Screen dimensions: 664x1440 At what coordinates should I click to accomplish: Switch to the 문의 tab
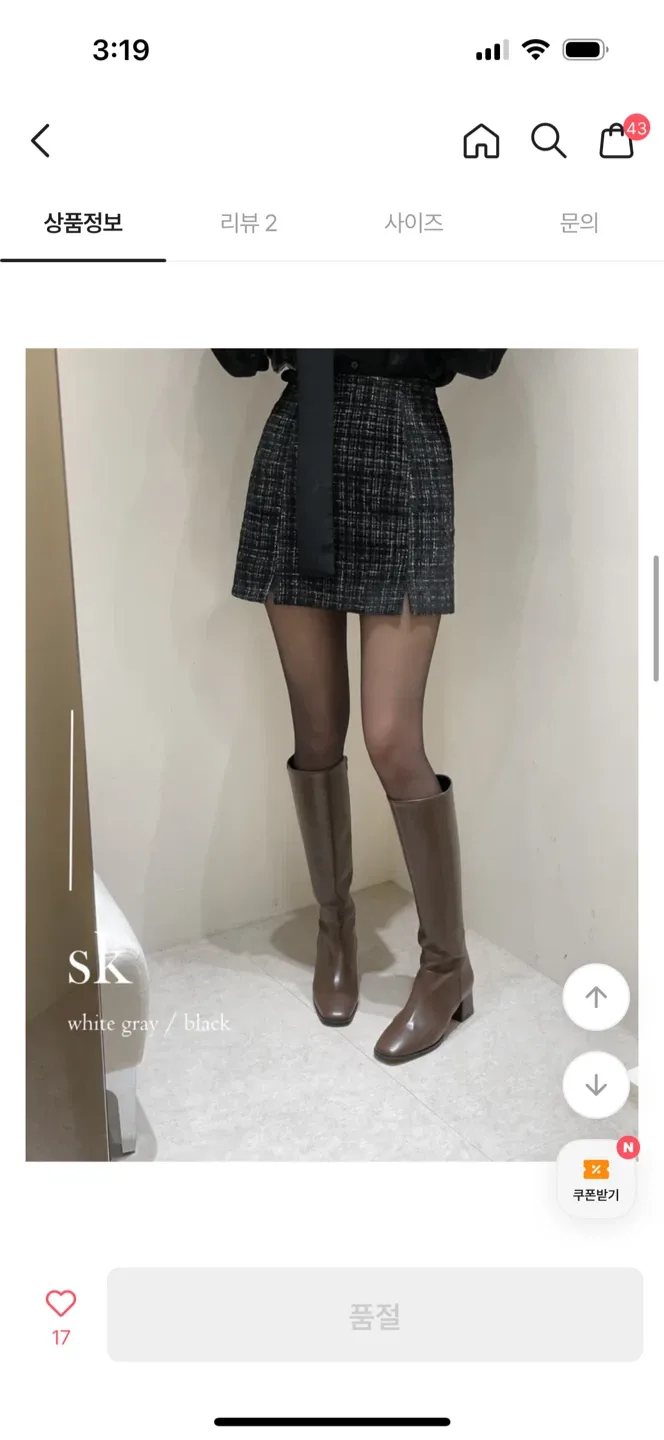click(x=579, y=223)
